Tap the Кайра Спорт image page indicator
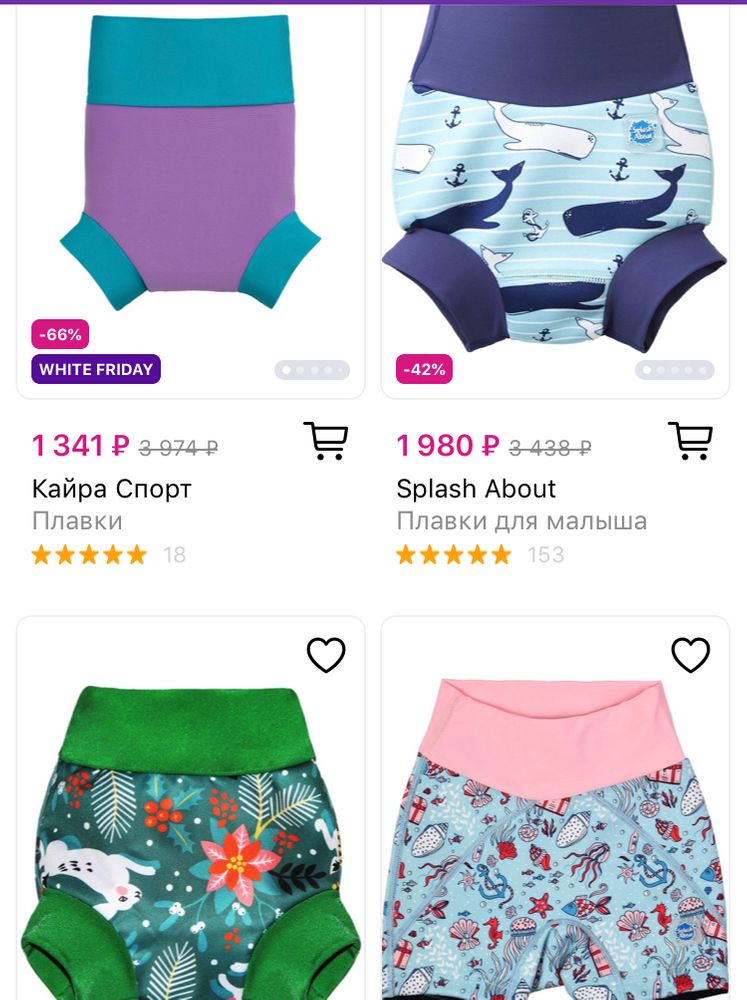The width and height of the screenshot is (747, 1000). pos(312,370)
